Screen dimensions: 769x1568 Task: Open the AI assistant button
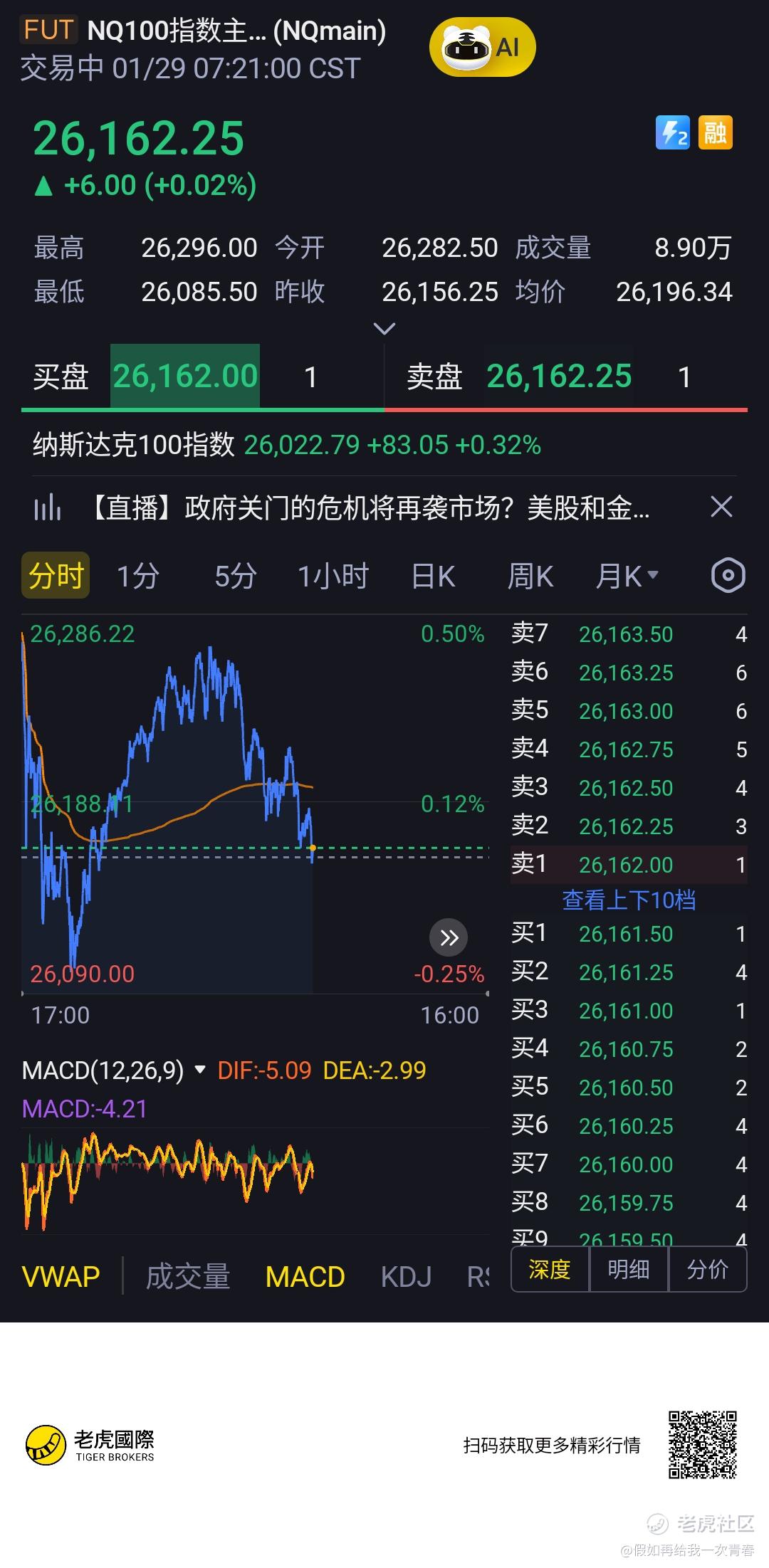pyautogui.click(x=482, y=48)
